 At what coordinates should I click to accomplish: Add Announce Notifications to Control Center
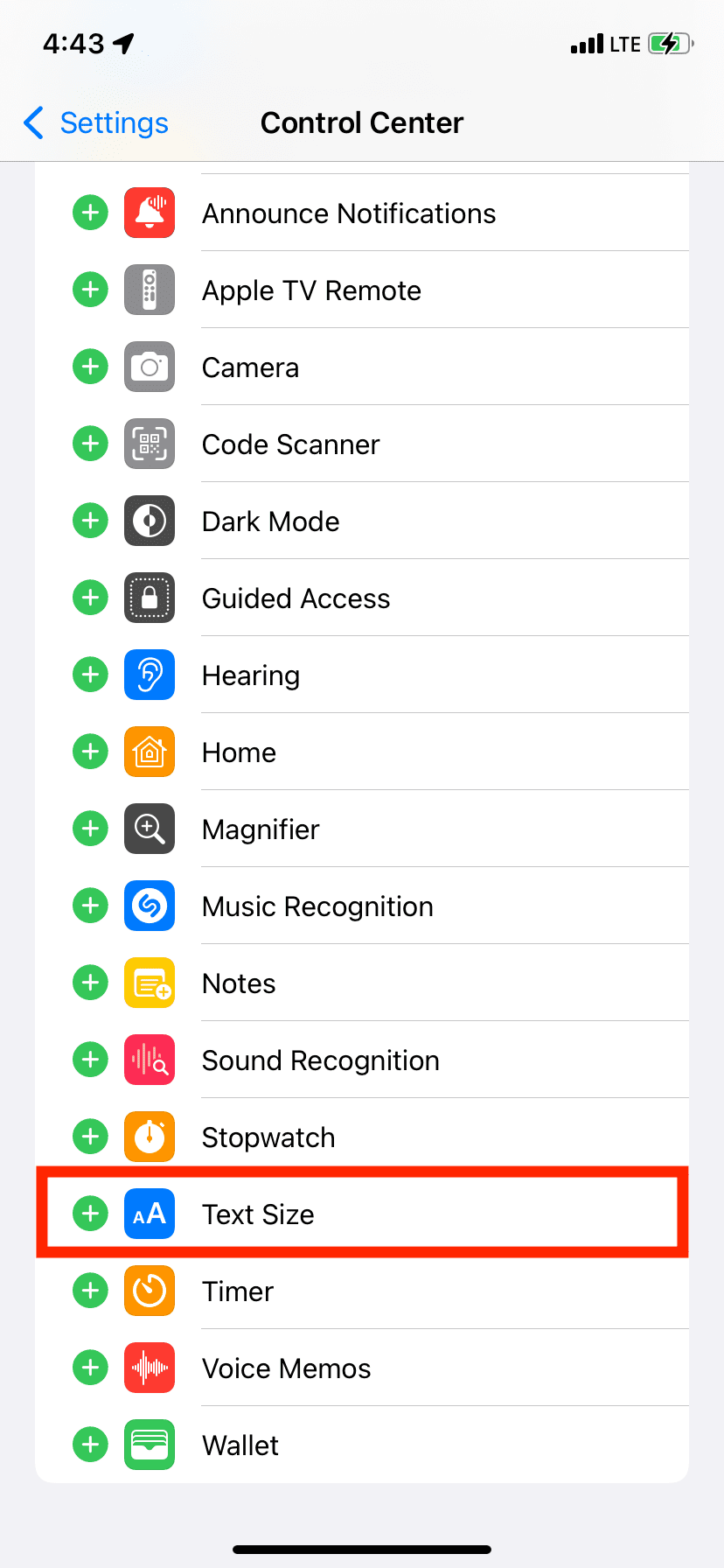pos(90,213)
